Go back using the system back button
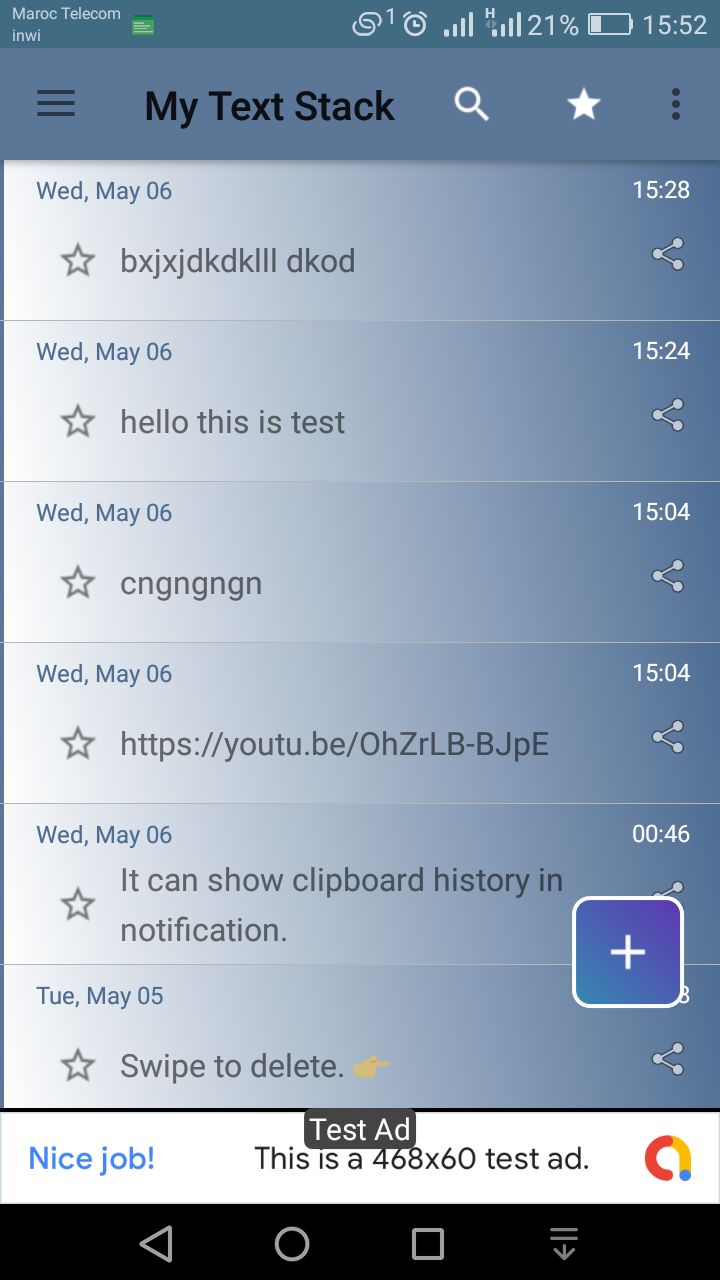The image size is (720, 1280). (x=156, y=1243)
